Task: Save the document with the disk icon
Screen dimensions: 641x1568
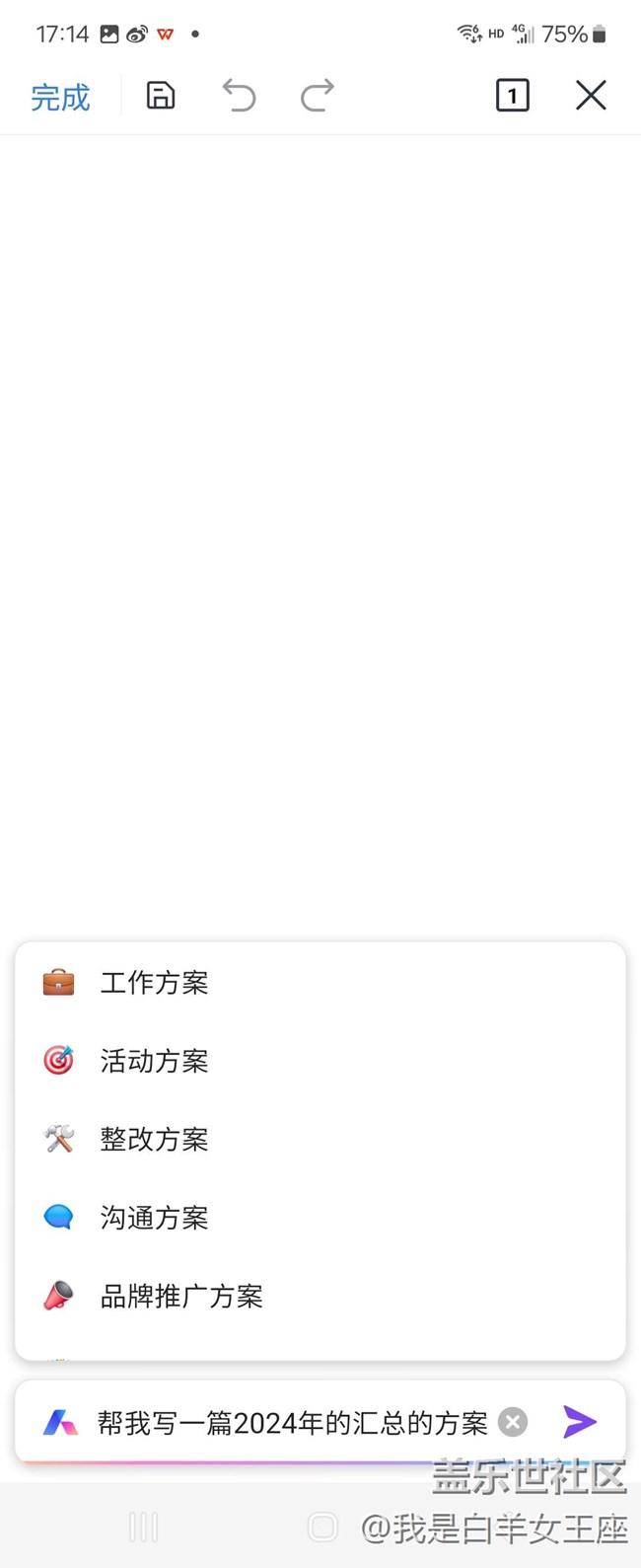Action: point(160,96)
